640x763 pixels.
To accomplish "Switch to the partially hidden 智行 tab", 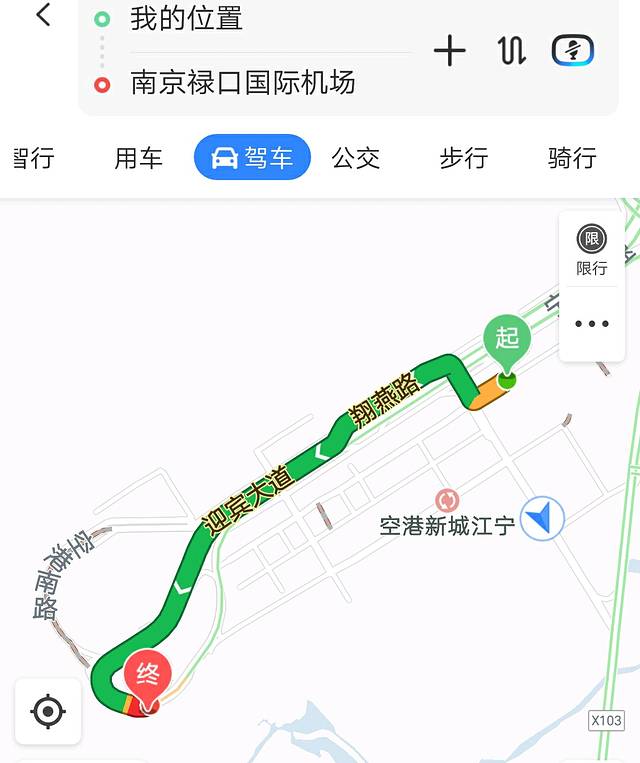I will point(31,158).
